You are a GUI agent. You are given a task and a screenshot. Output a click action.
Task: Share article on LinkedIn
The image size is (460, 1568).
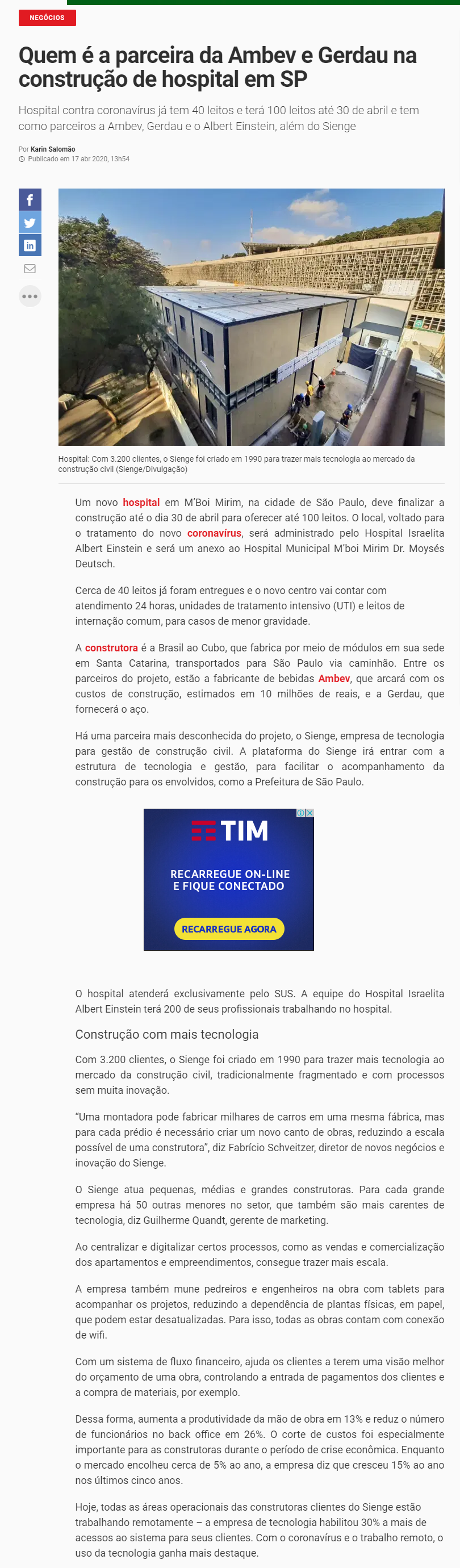click(30, 245)
